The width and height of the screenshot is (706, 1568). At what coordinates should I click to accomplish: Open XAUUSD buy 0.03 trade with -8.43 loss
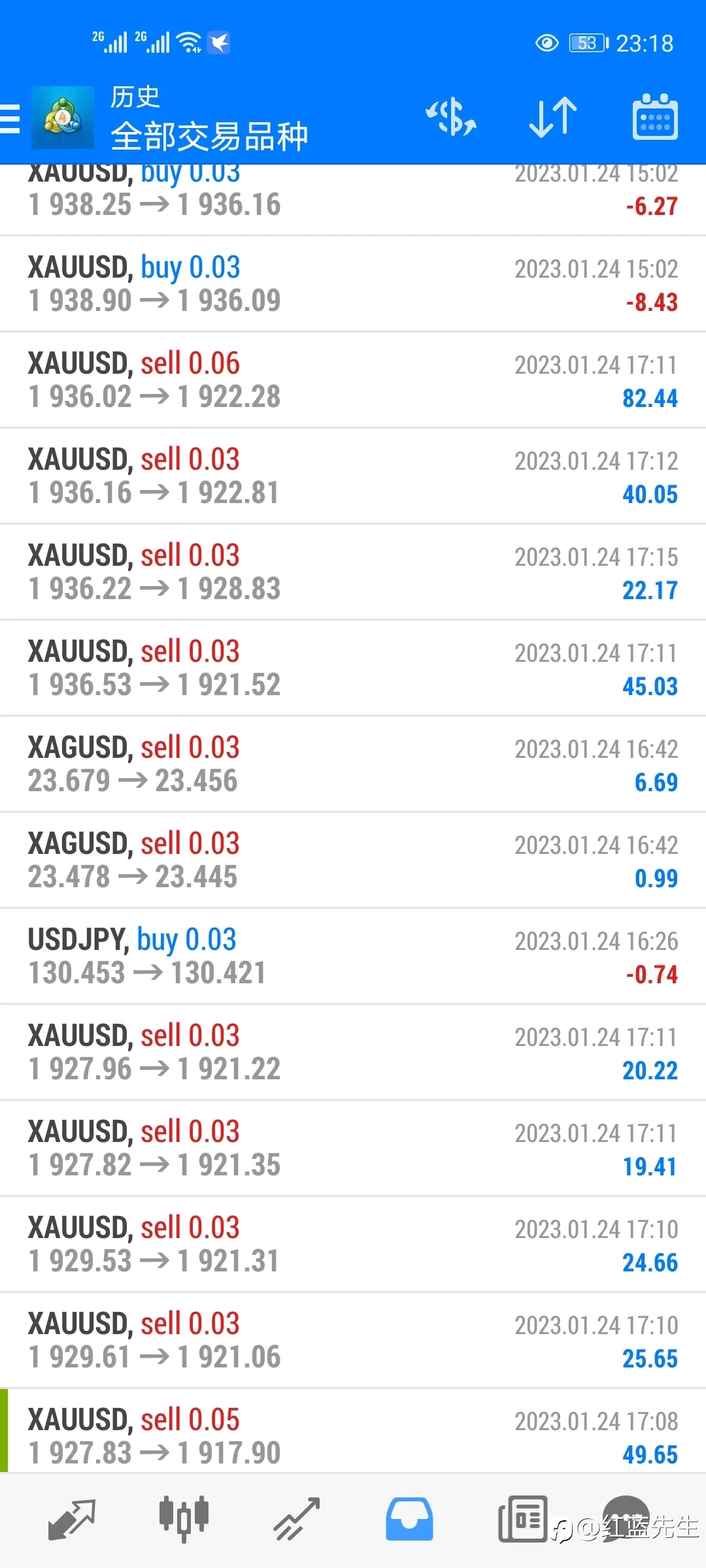click(x=353, y=284)
